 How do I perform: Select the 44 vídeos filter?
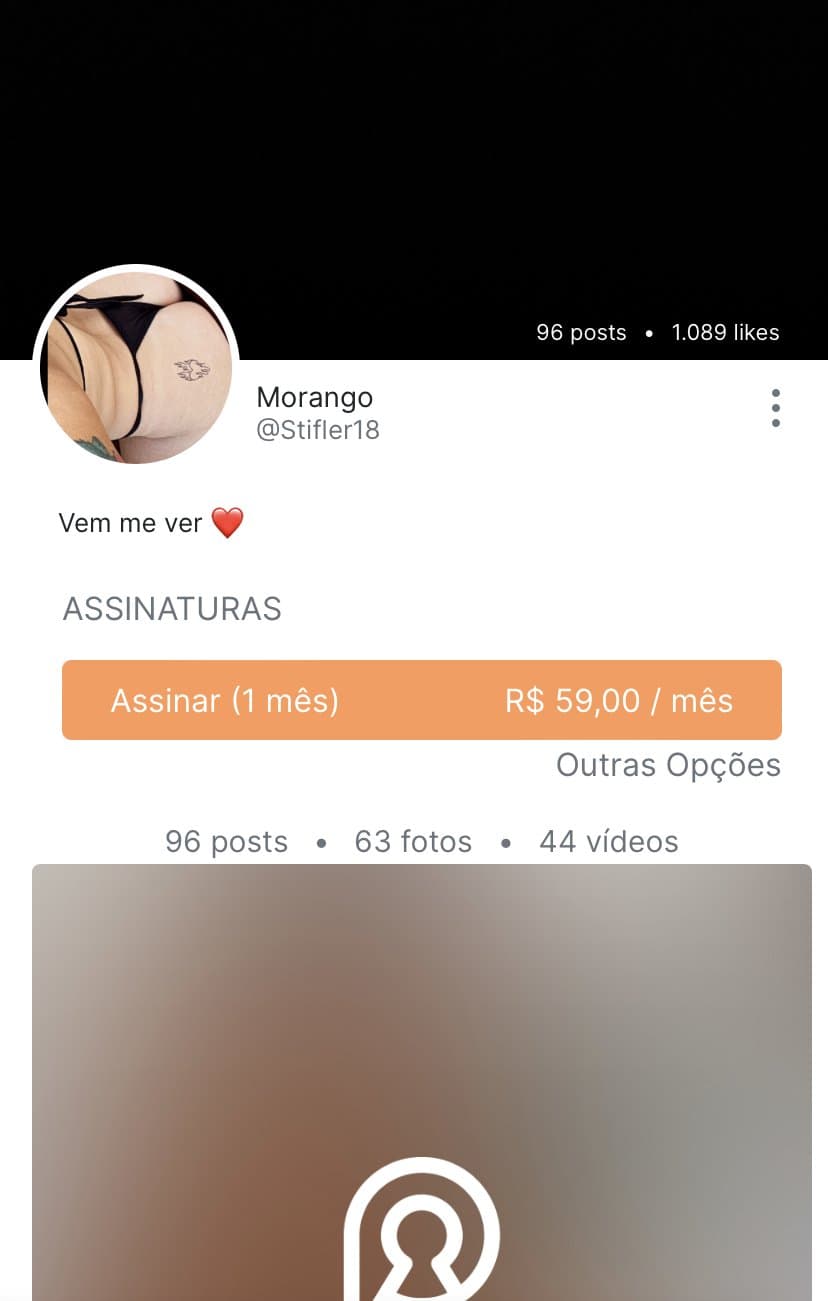(609, 842)
